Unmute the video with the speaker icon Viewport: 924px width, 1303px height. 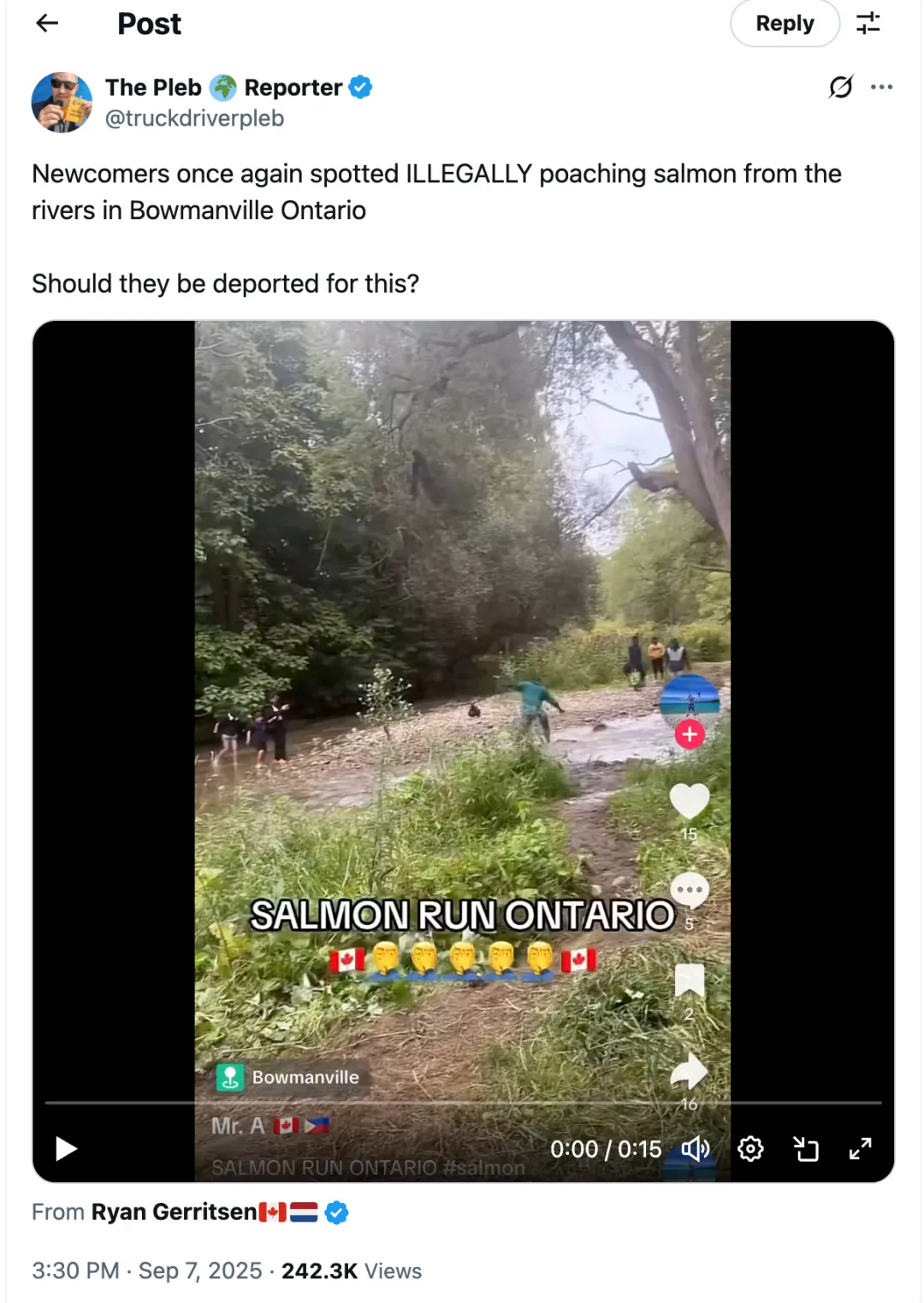point(695,1148)
